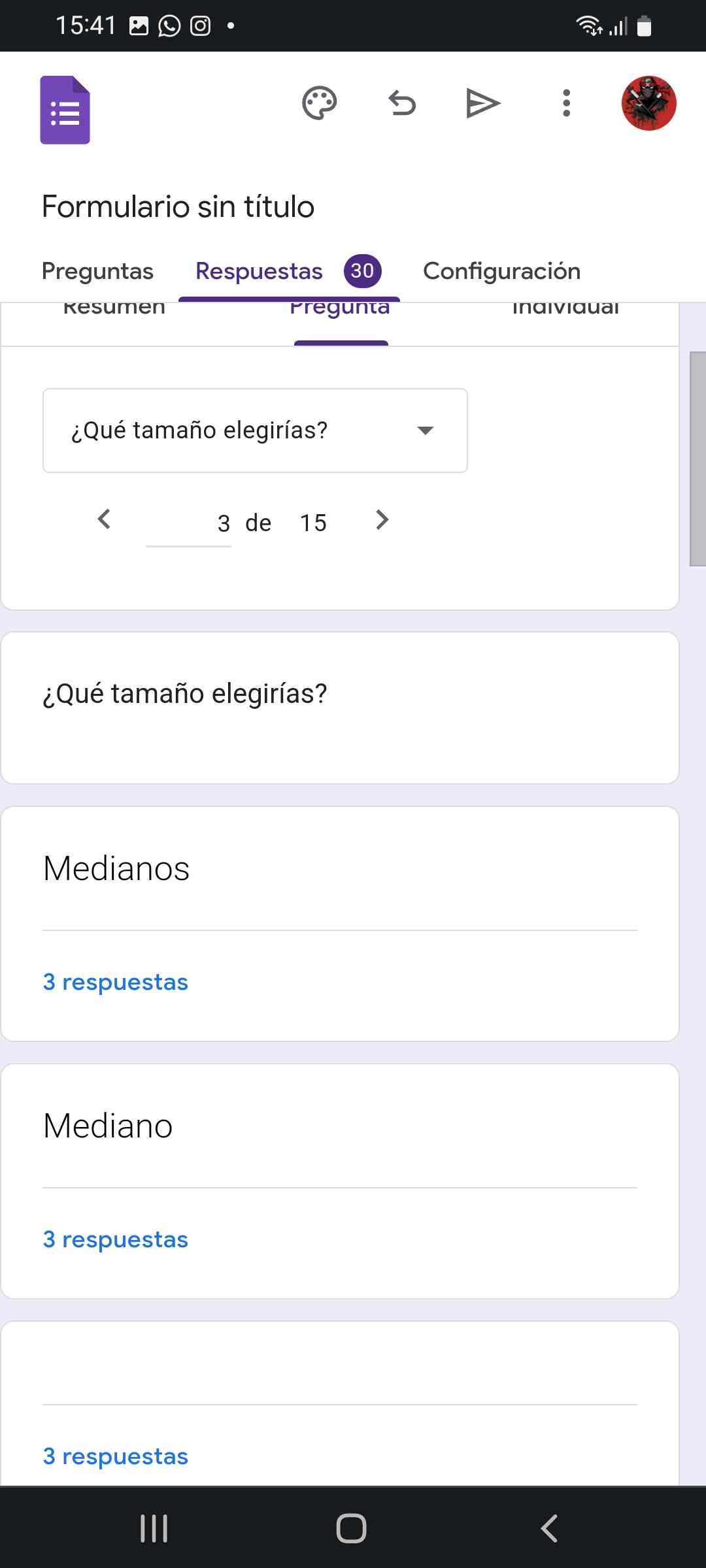Viewport: 706px width, 1568px height.
Task: Go back using the system back button
Action: 549,1528
